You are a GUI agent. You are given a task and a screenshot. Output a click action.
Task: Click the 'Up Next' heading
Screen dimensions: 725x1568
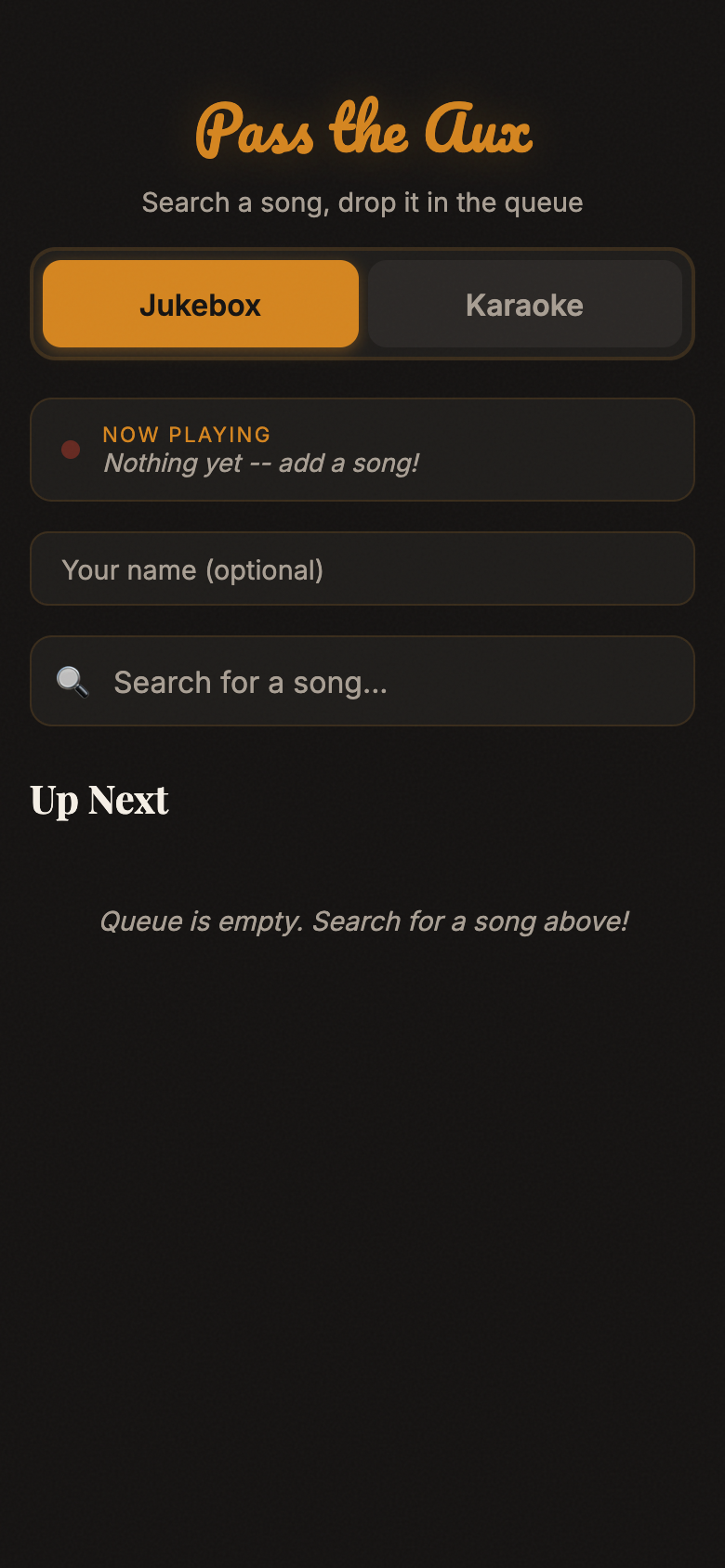click(x=99, y=800)
